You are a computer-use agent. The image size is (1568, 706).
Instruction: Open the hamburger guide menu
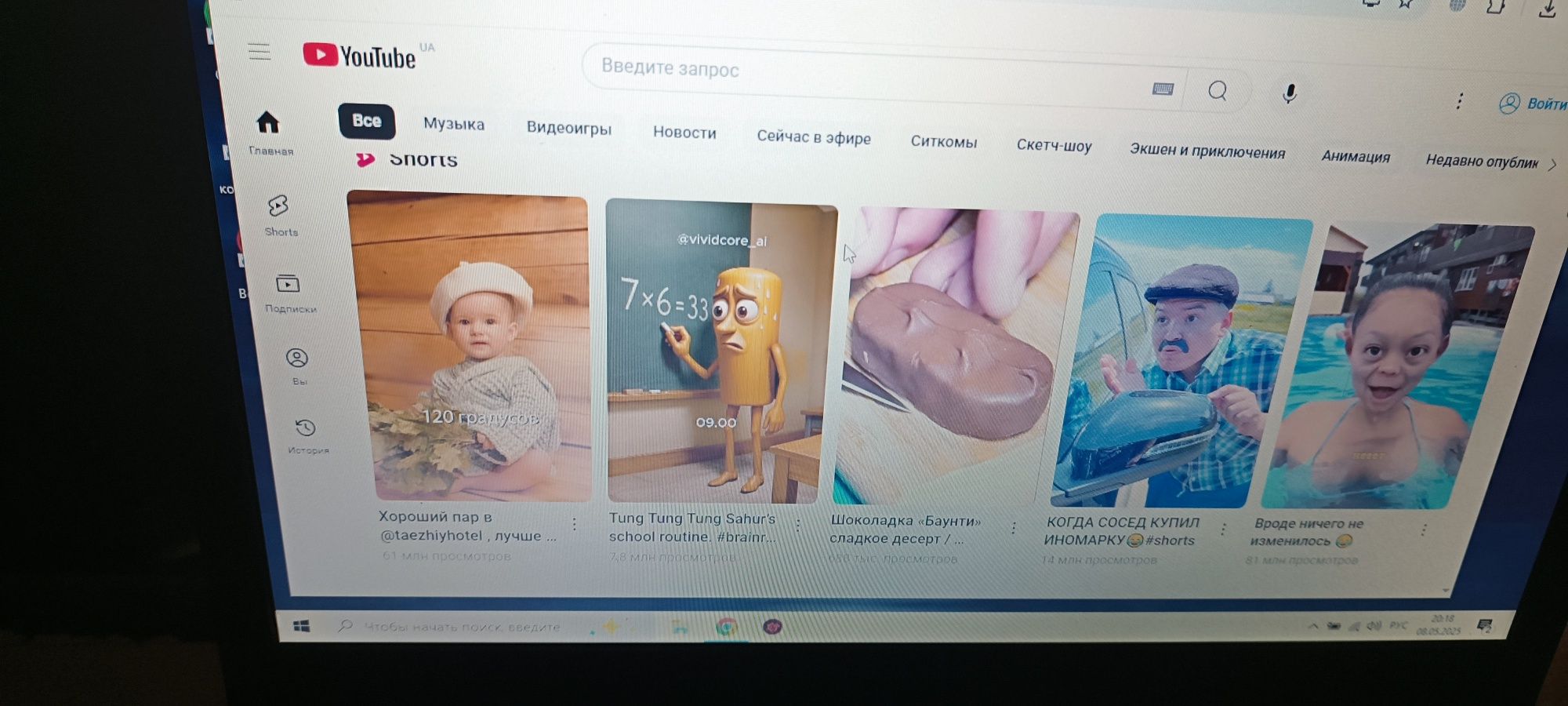(x=260, y=52)
